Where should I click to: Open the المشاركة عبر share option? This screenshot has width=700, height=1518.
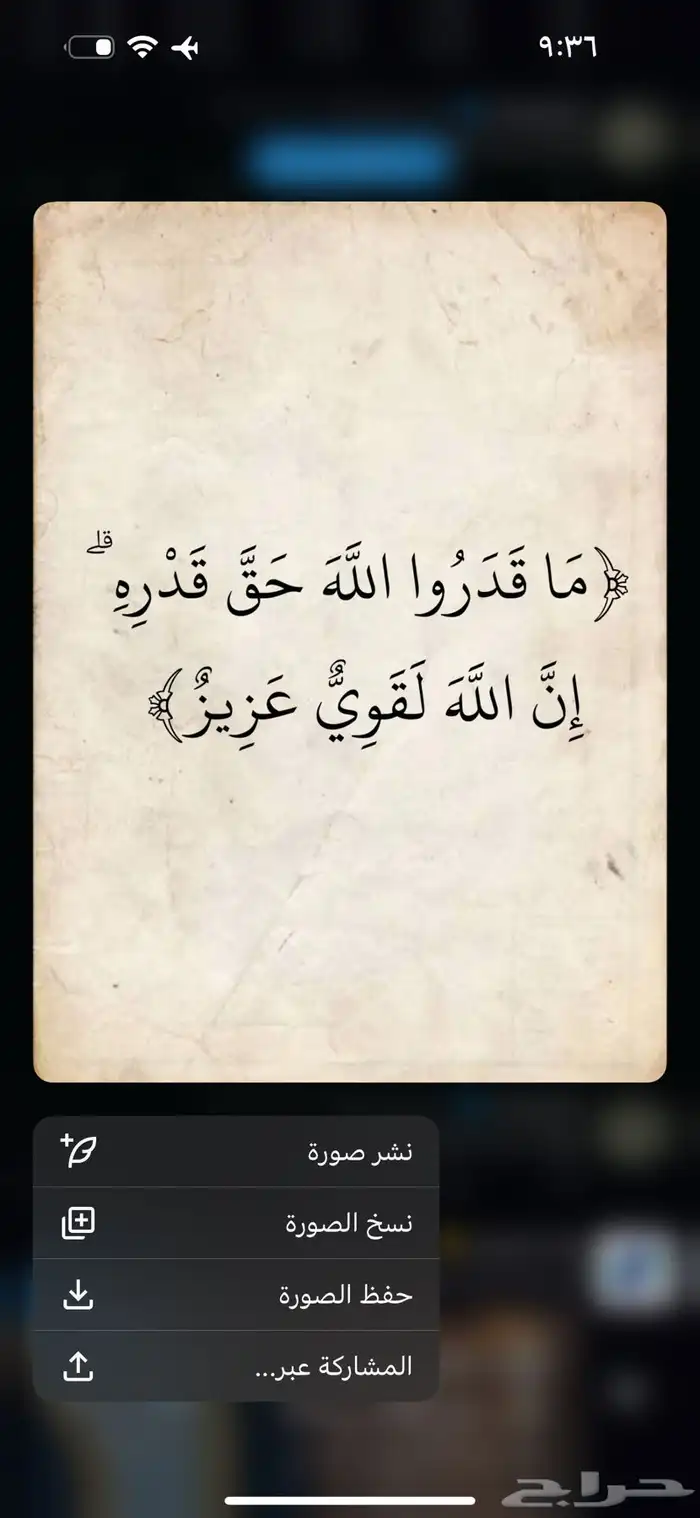pos(236,1366)
